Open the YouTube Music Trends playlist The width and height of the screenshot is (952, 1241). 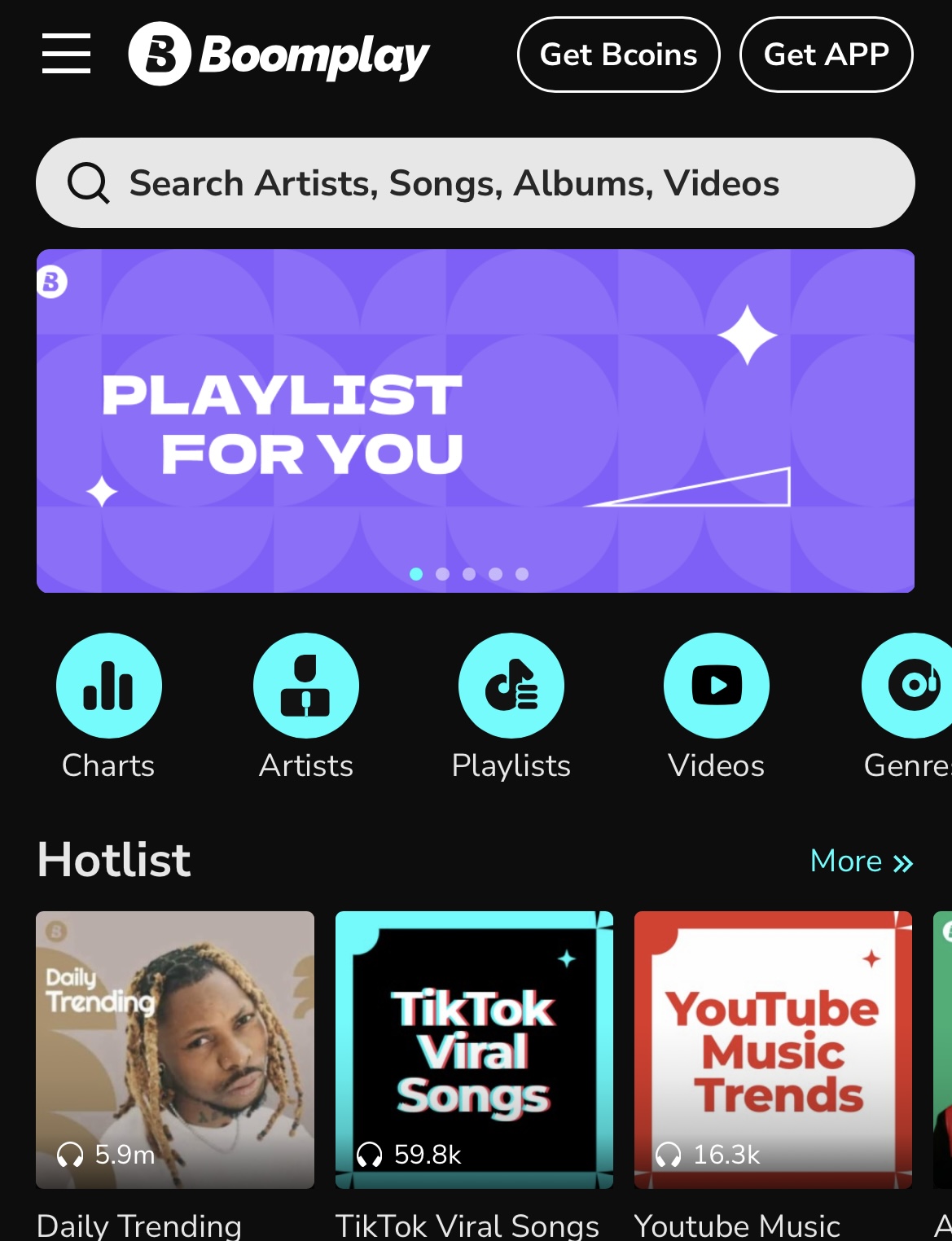coord(773,1050)
